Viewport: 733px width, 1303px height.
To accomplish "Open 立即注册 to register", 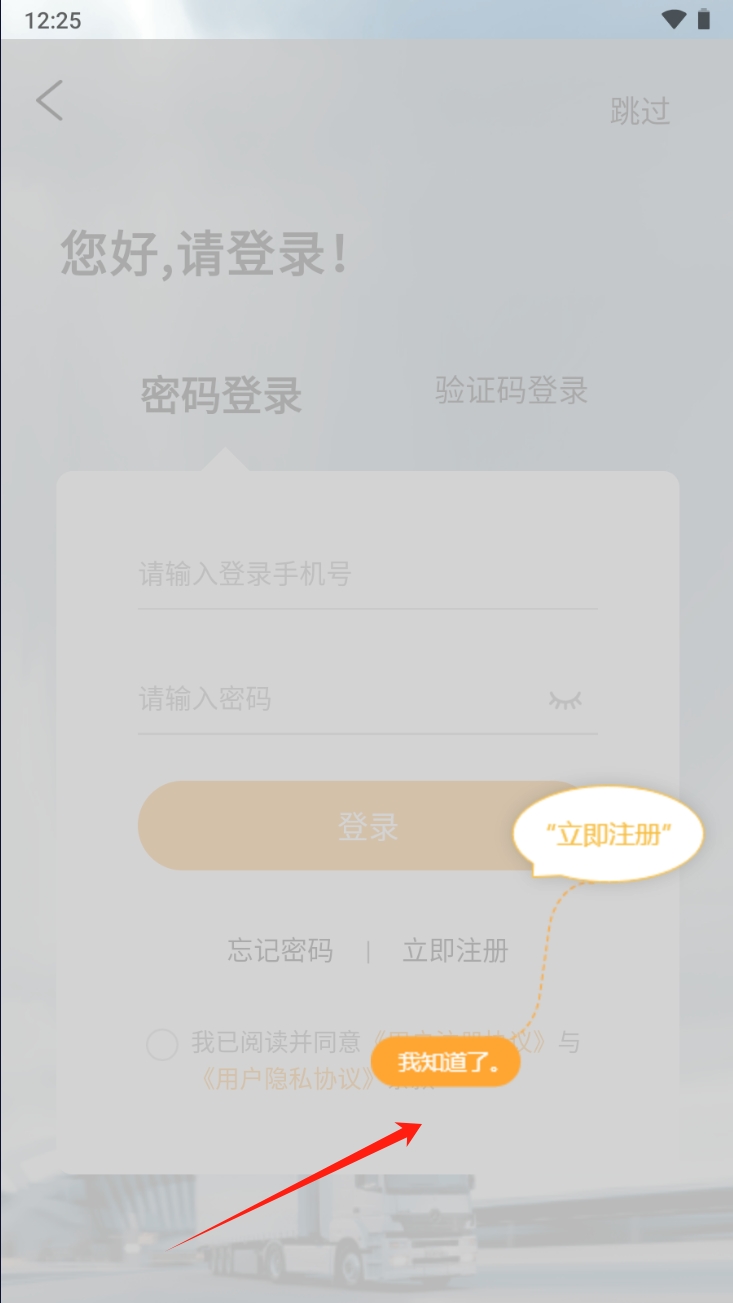I will 455,950.
